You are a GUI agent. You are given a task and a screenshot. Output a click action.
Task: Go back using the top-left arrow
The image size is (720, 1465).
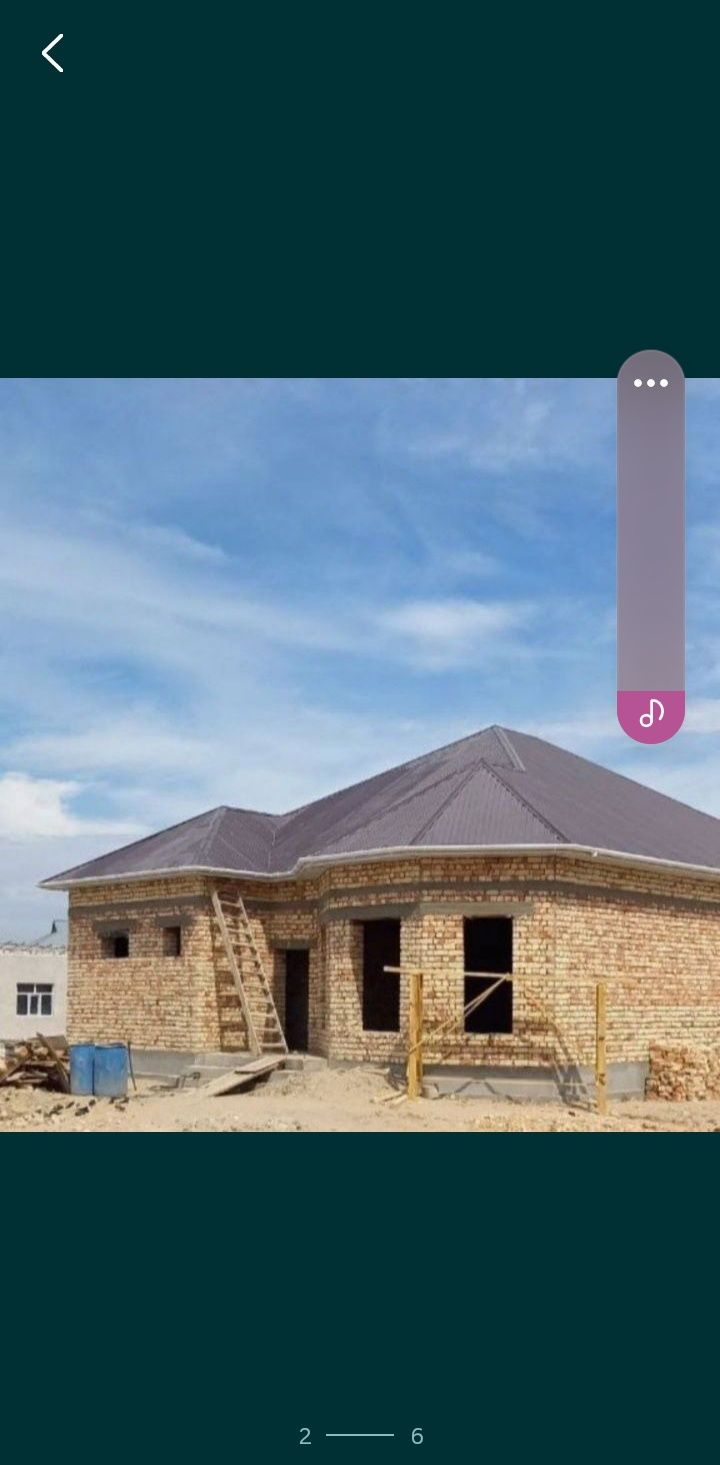(52, 53)
